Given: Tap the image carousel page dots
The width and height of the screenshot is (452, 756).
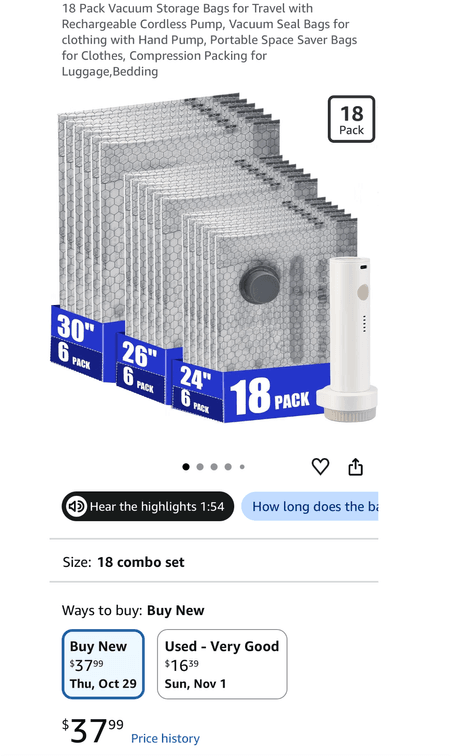Looking at the screenshot, I should pyautogui.click(x=214, y=467).
